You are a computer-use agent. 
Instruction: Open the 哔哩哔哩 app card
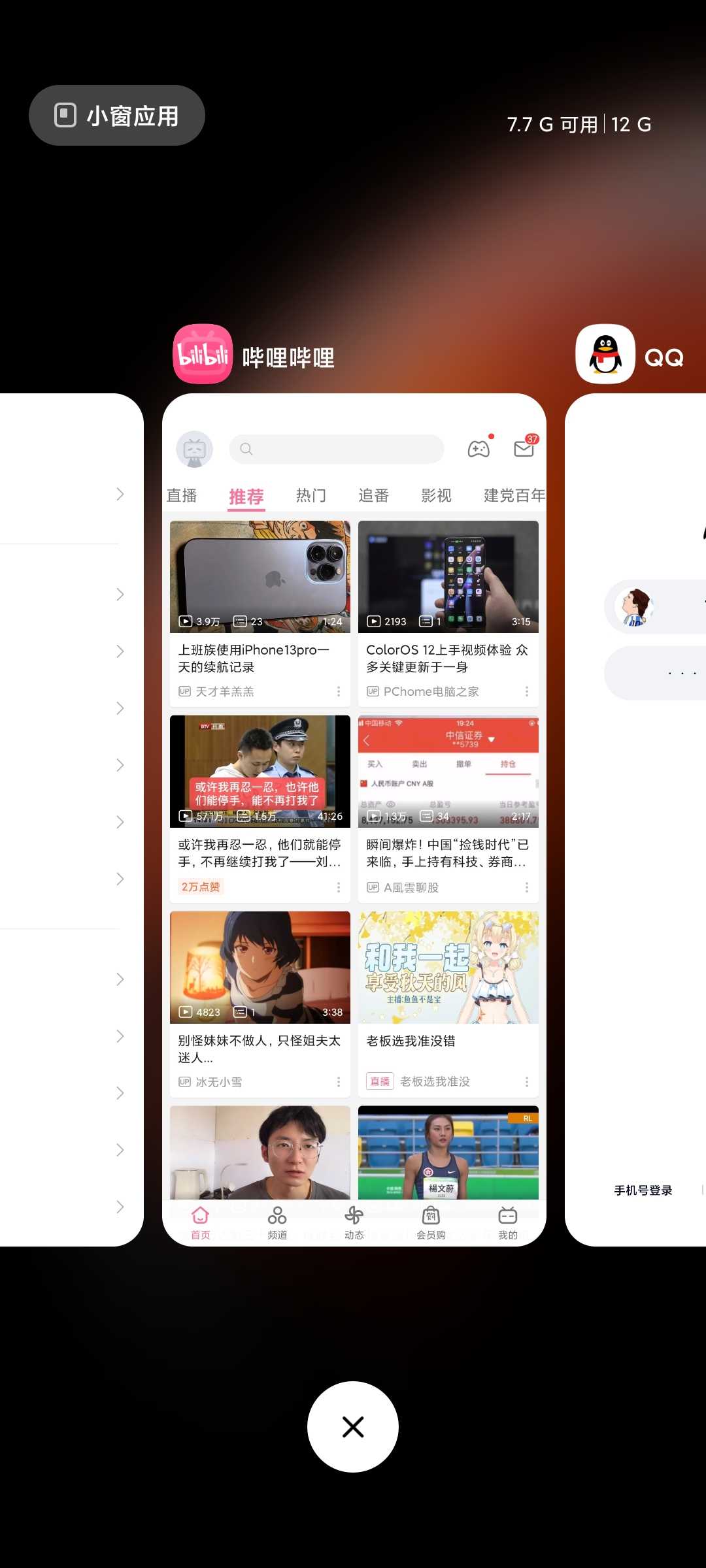click(354, 819)
